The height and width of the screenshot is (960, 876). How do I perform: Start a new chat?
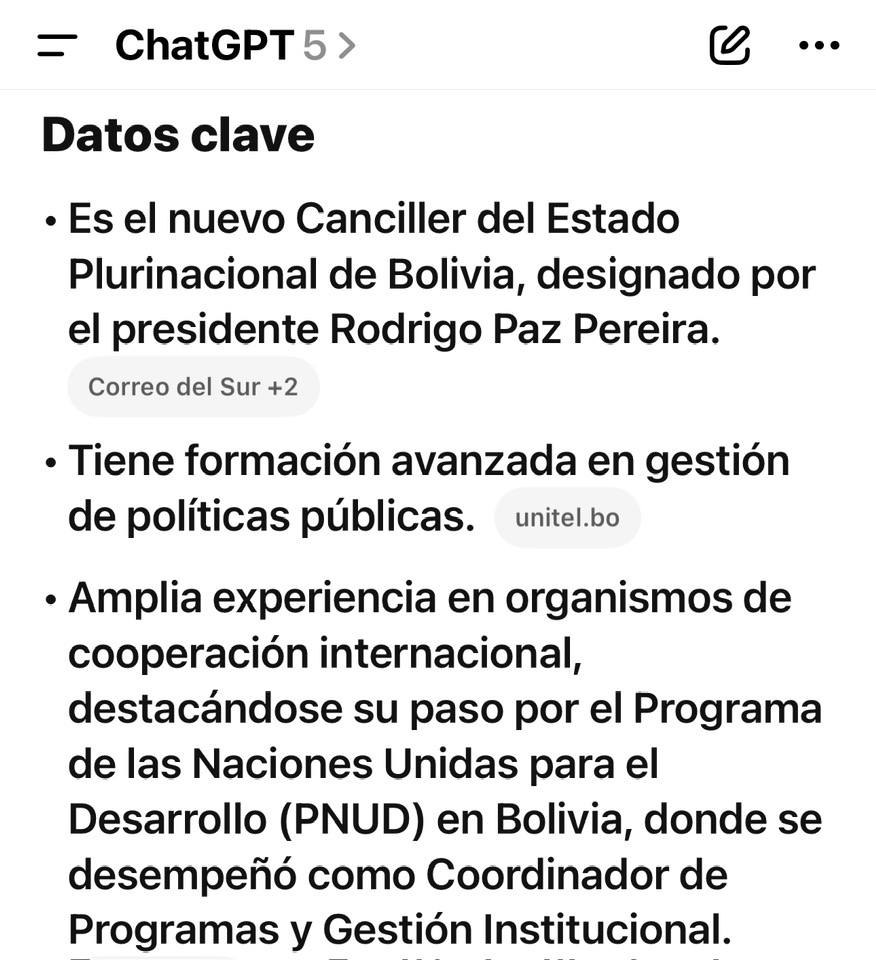point(730,45)
